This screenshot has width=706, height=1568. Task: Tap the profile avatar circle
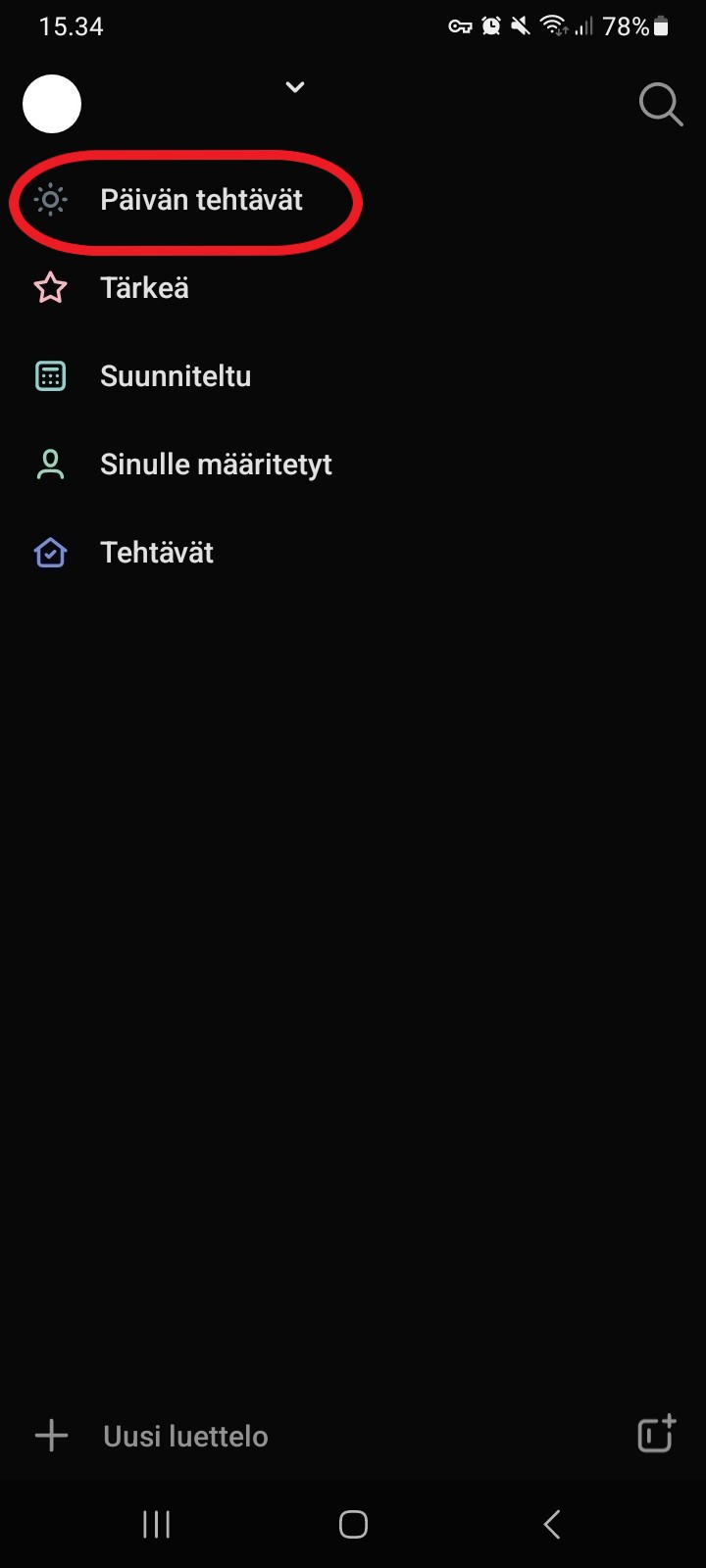coord(52,104)
